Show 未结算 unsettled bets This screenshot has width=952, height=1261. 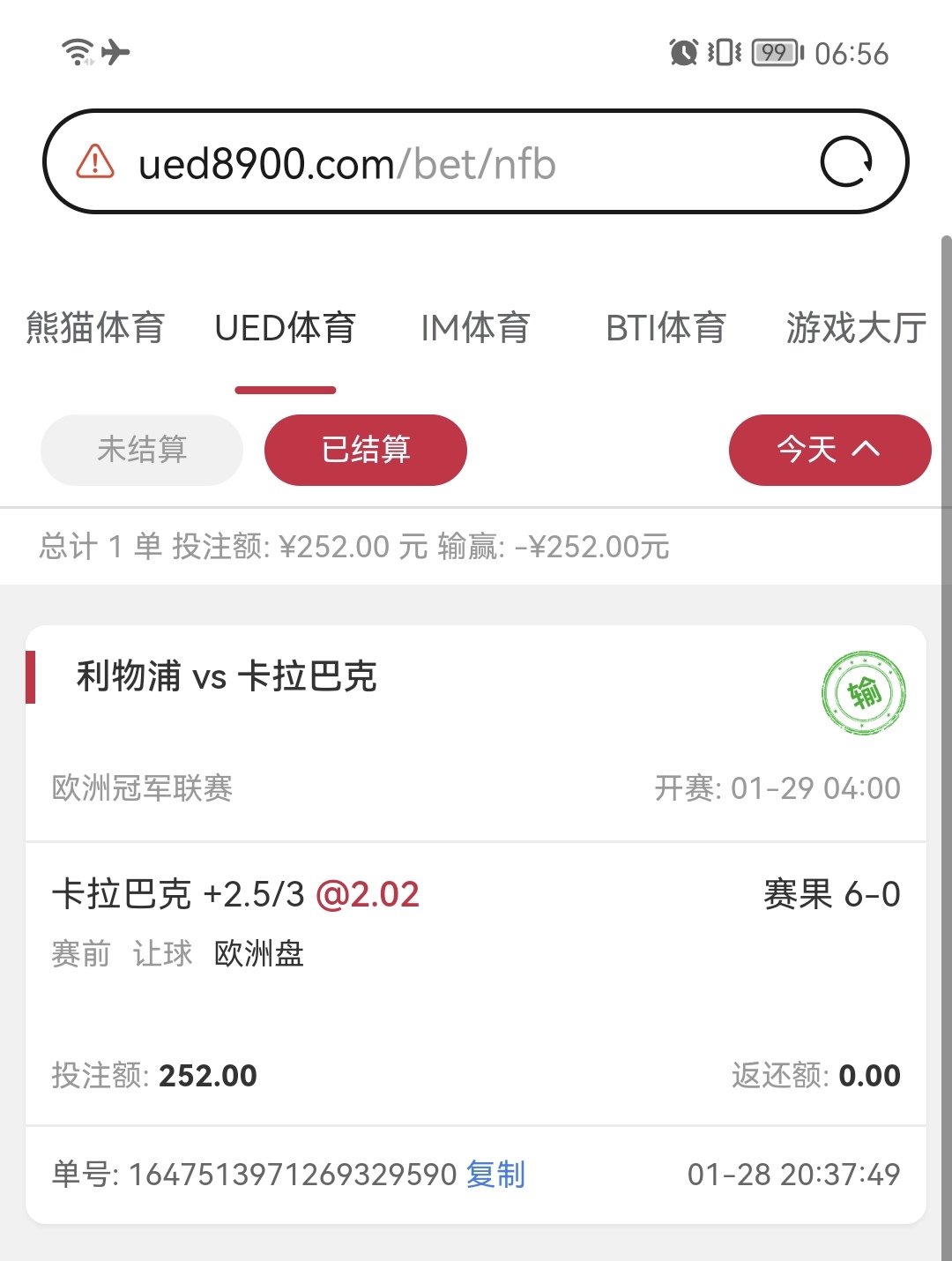click(x=142, y=450)
